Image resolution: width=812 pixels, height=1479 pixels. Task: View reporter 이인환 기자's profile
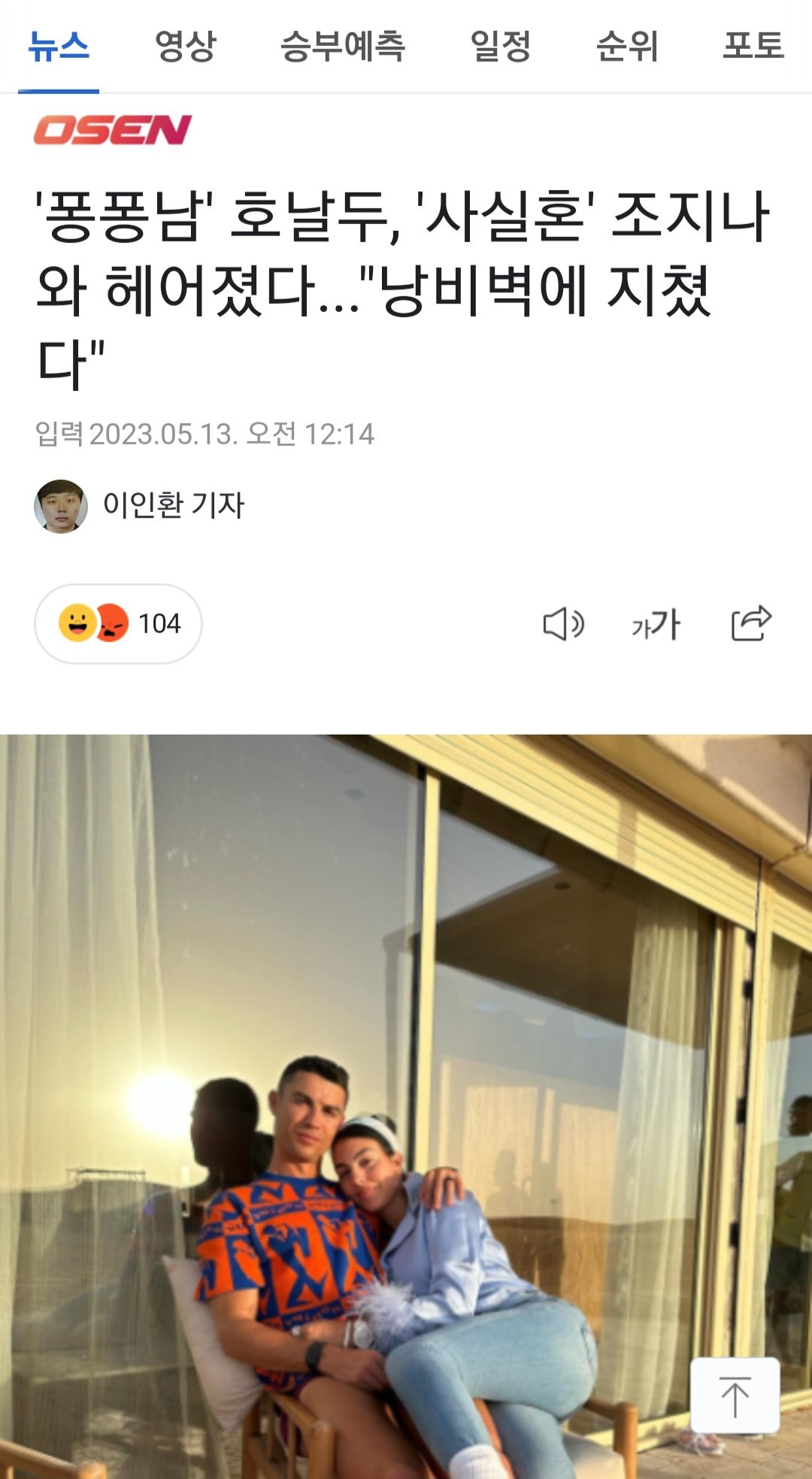[173, 505]
